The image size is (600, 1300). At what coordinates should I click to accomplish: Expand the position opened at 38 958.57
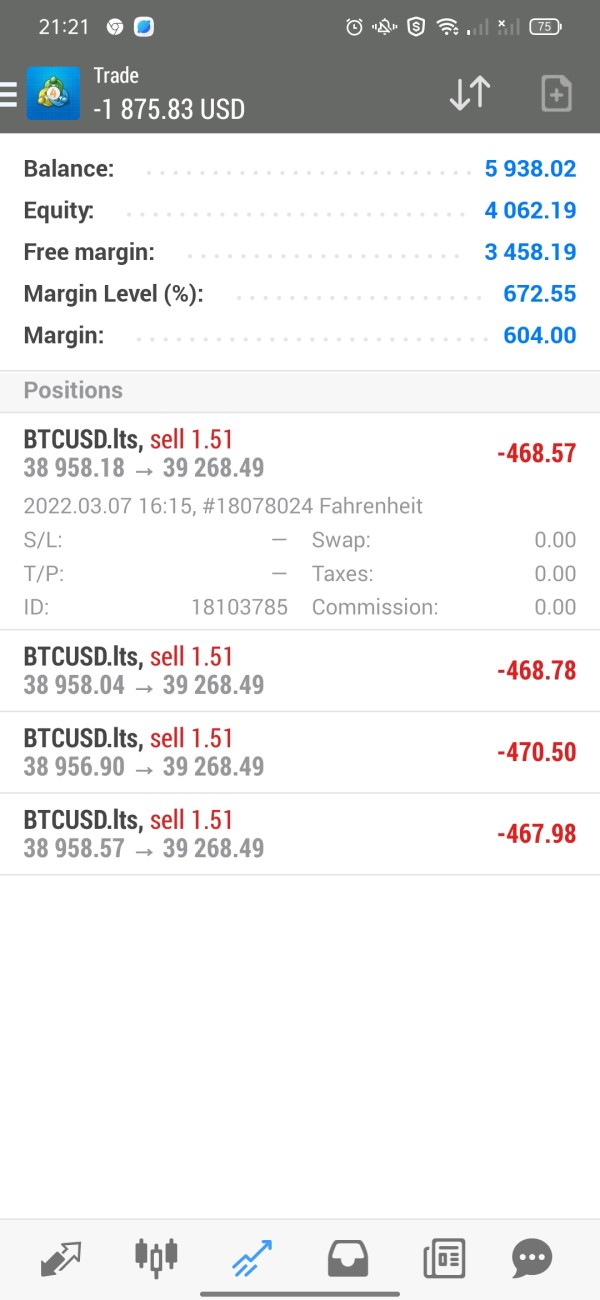(x=300, y=834)
